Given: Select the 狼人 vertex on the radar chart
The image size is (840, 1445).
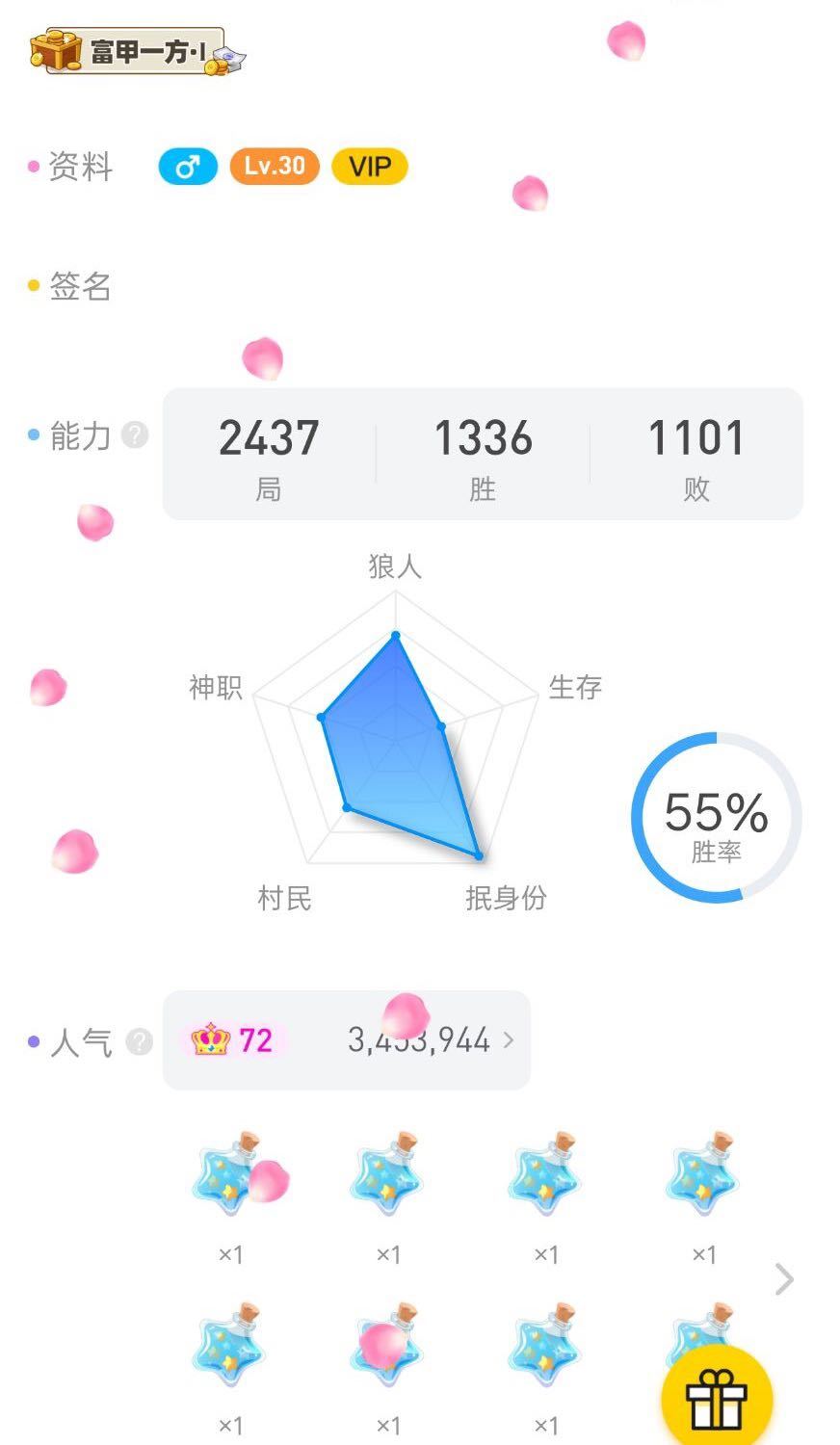Looking at the screenshot, I should click(395, 636).
